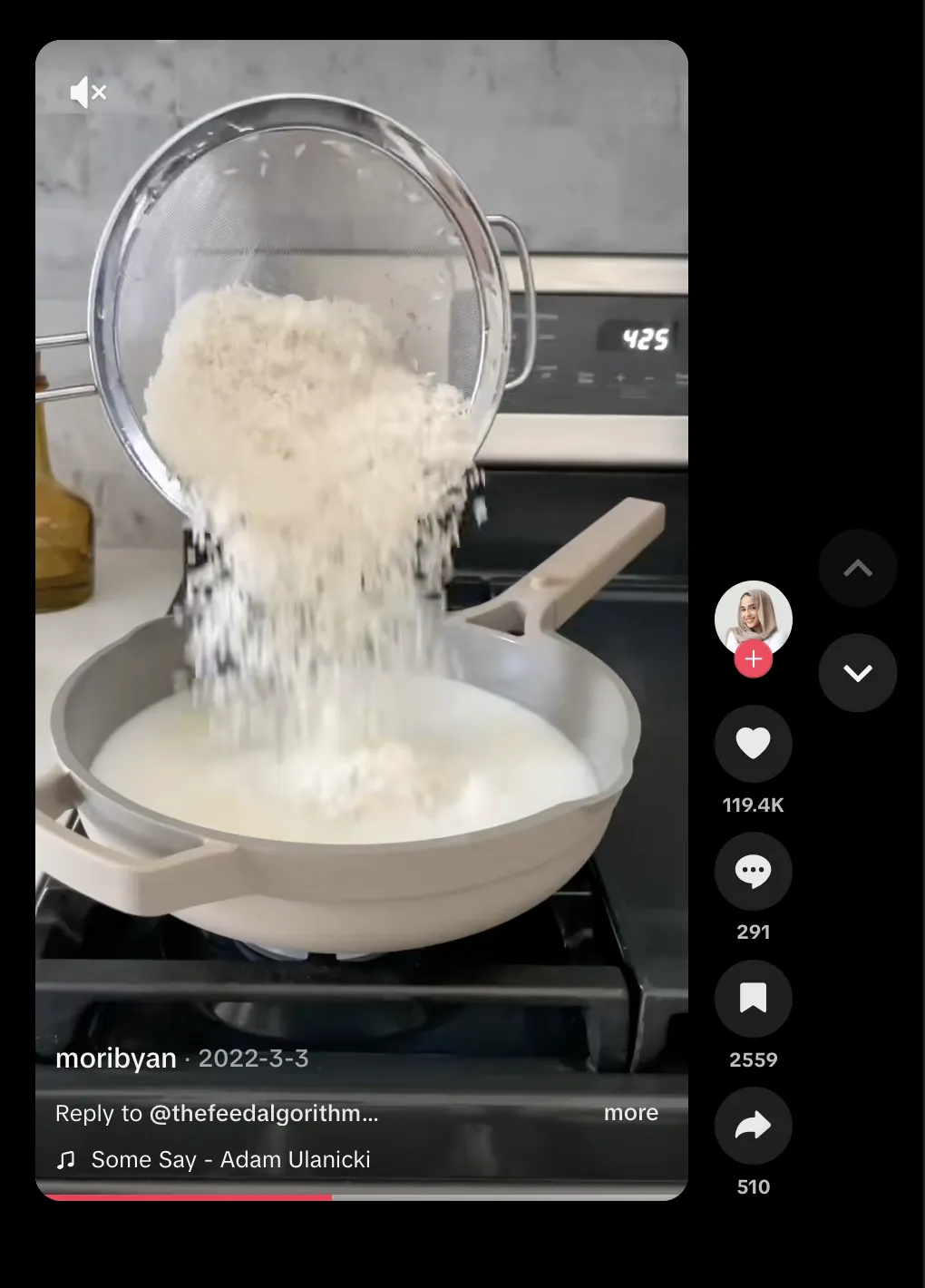Open moribyan username link
Viewport: 925px width, 1288px height.
[x=116, y=1059]
